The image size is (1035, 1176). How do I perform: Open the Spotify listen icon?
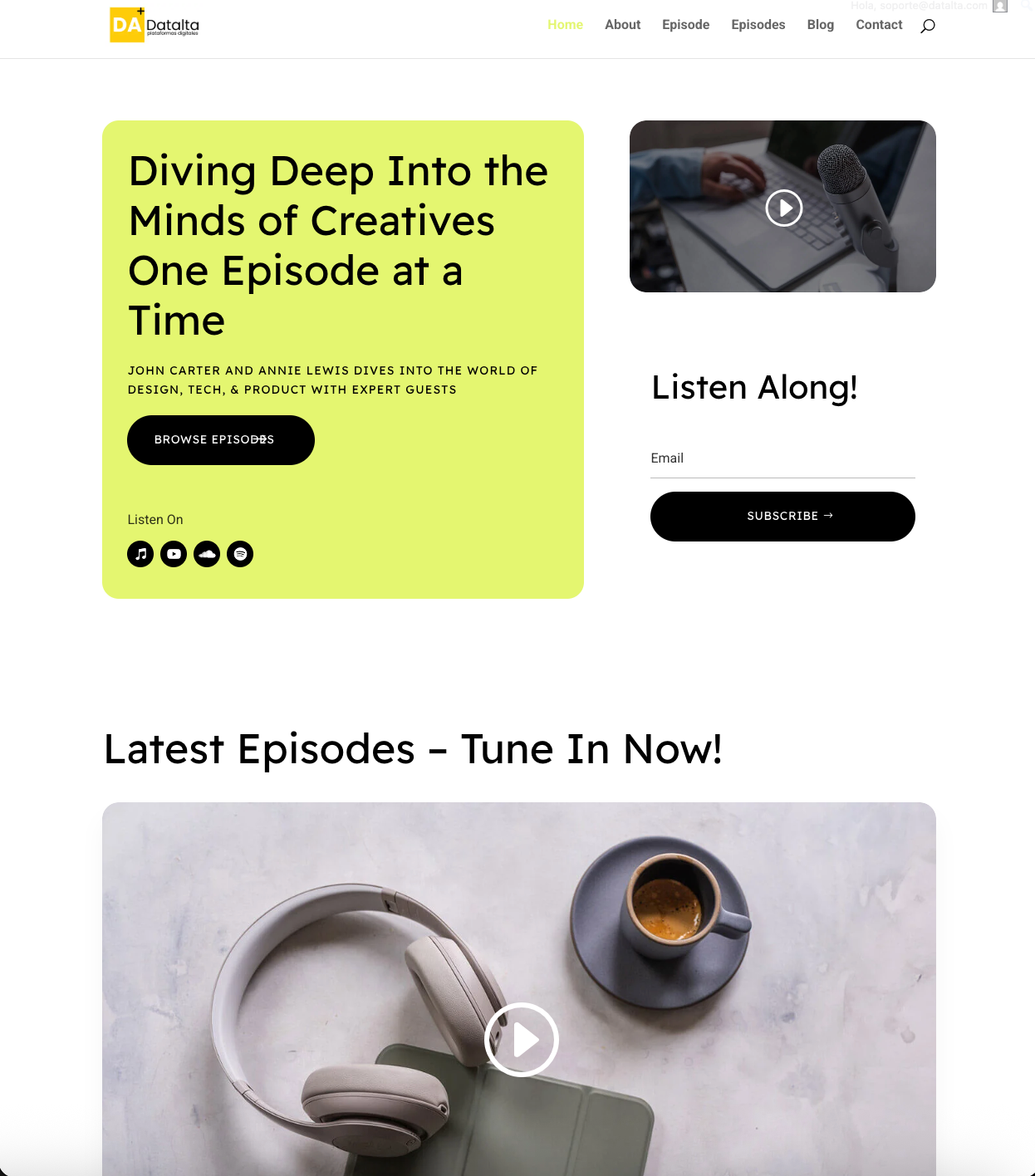click(x=240, y=554)
